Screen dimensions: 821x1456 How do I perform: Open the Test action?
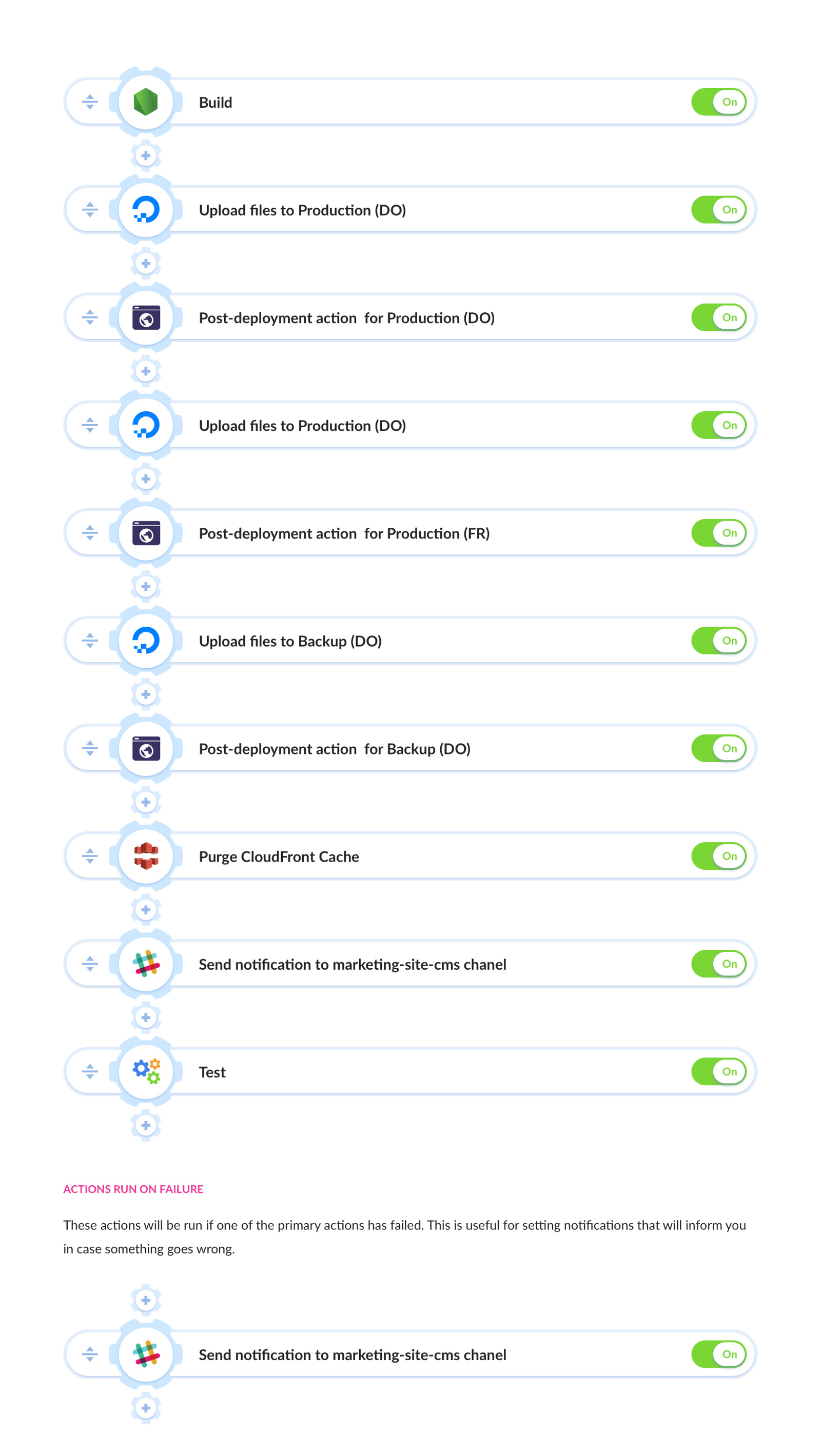tap(212, 1072)
